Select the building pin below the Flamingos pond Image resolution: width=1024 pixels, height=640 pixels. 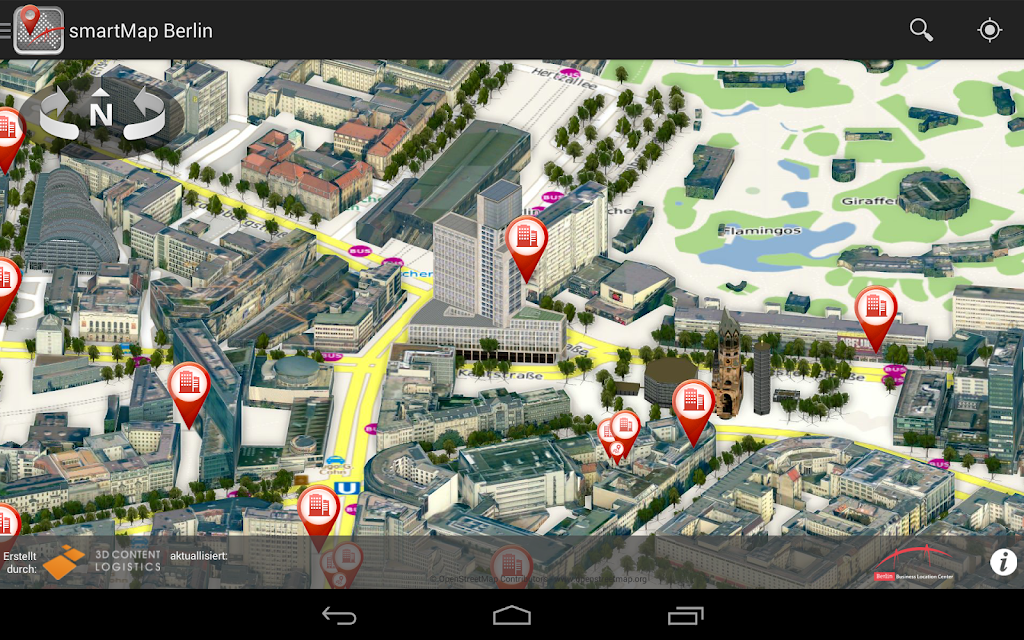(875, 311)
